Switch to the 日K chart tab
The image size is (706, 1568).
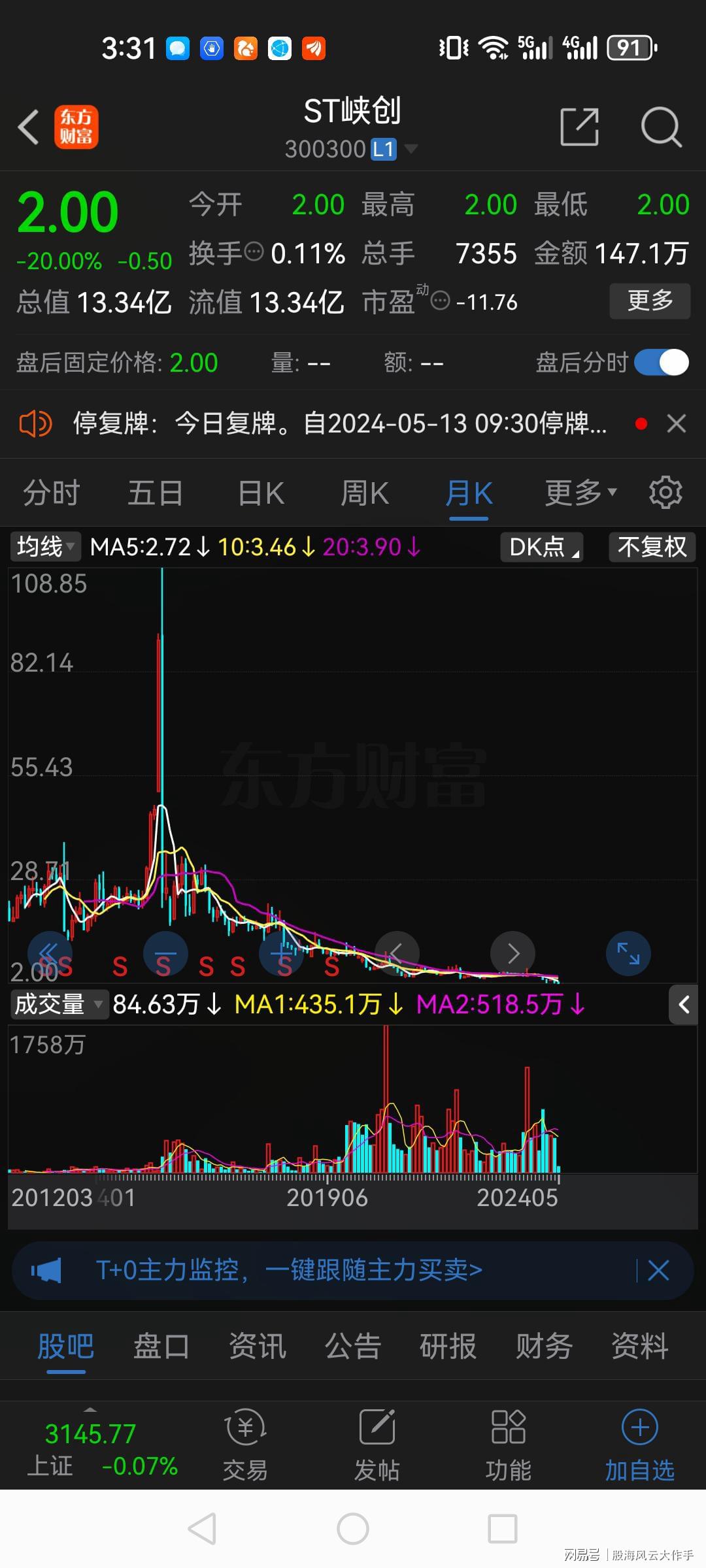click(x=260, y=493)
